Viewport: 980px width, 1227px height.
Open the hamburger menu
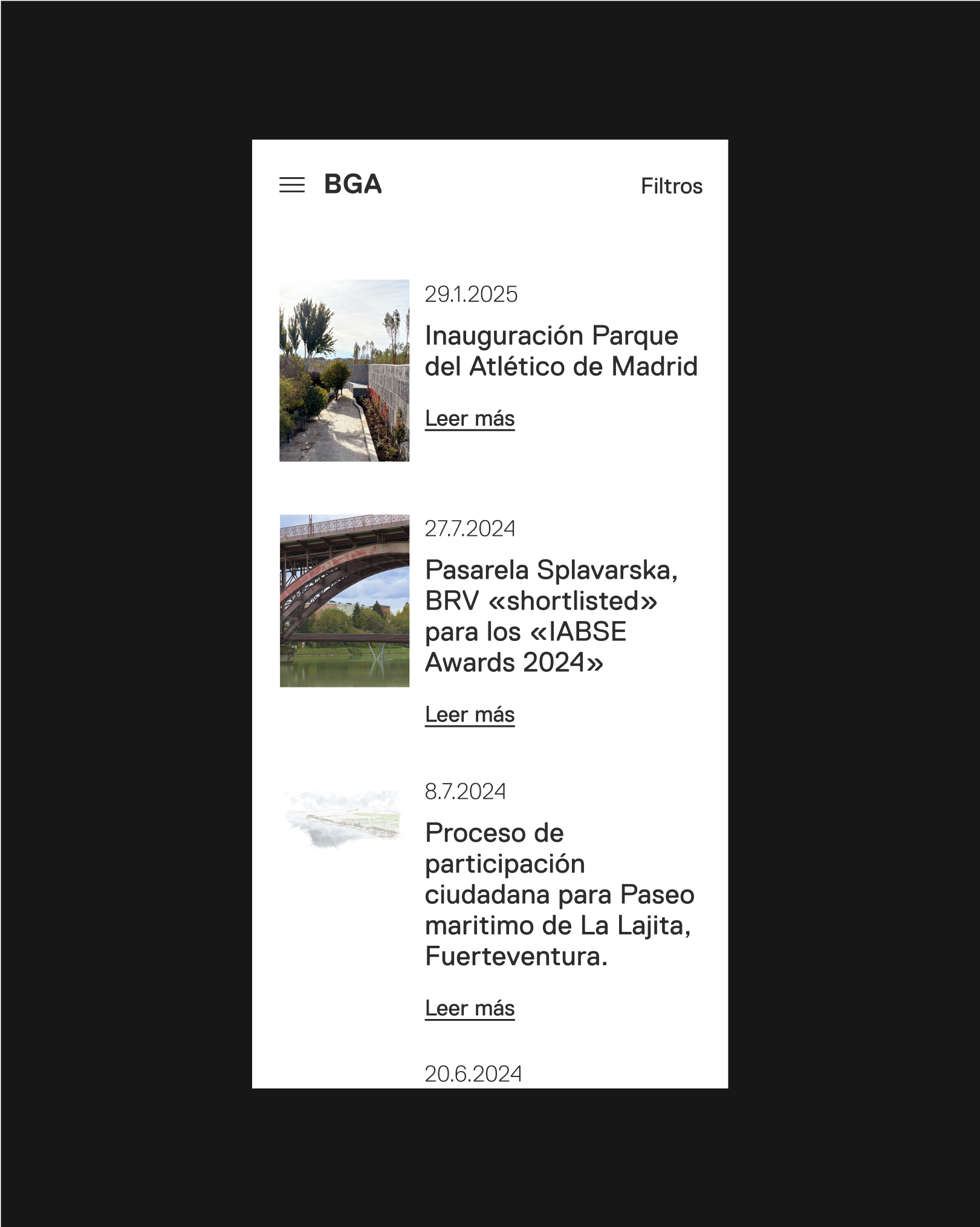(291, 184)
